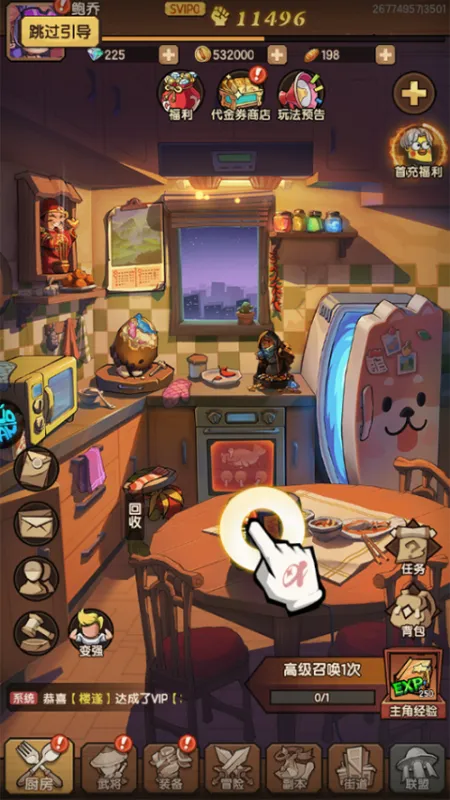View the 玩法预告 gameplay preview
450x800 pixels.
(301, 95)
